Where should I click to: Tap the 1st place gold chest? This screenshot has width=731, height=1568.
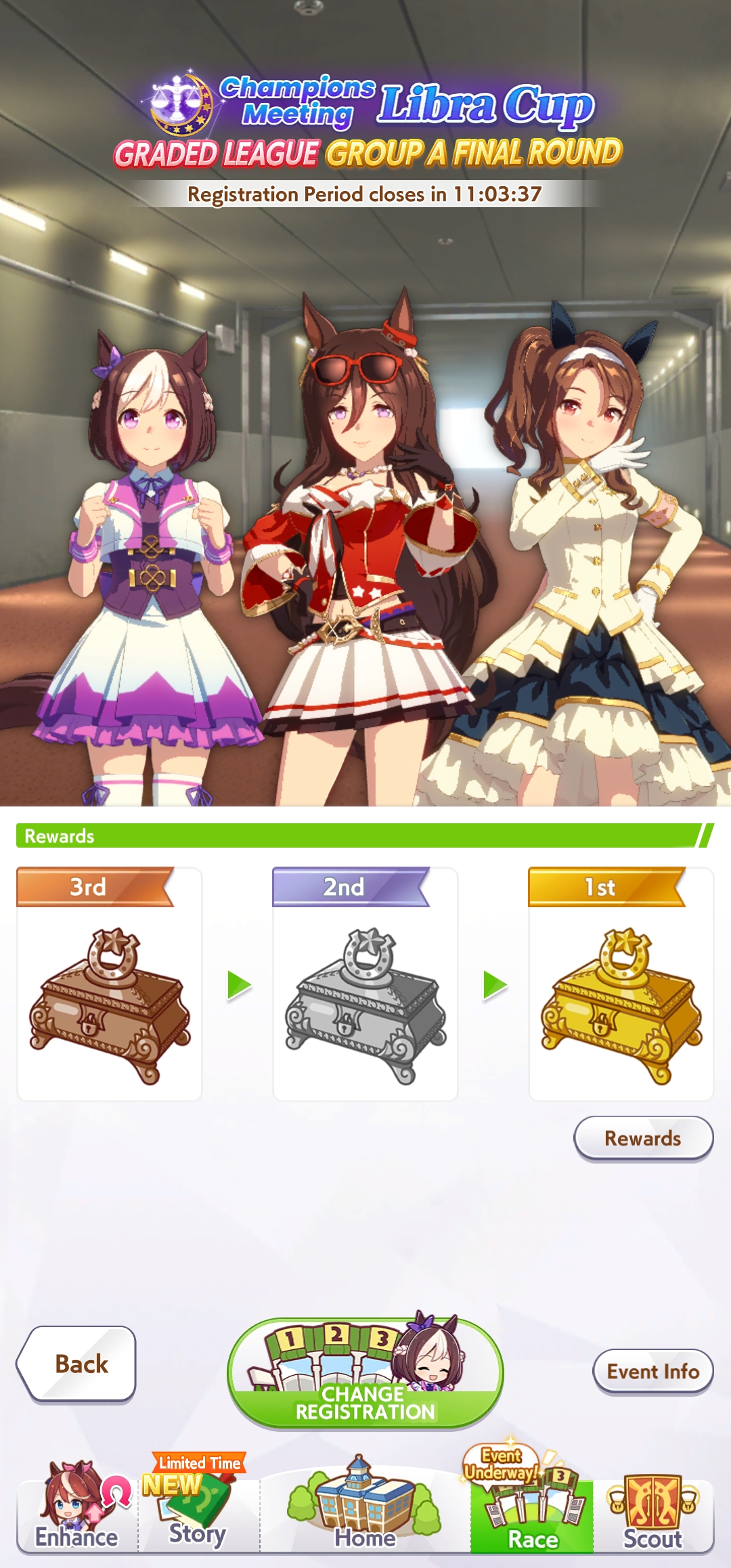(621, 1006)
